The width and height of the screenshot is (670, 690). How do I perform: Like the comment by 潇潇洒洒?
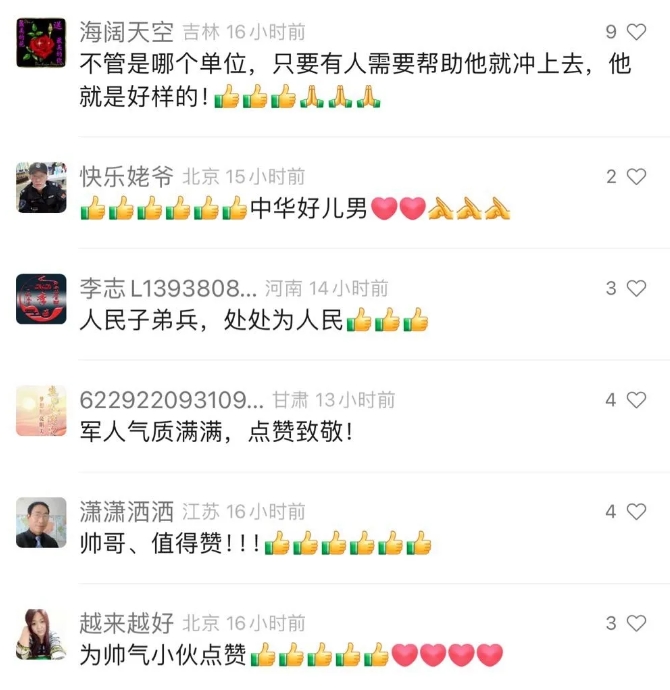click(x=636, y=512)
